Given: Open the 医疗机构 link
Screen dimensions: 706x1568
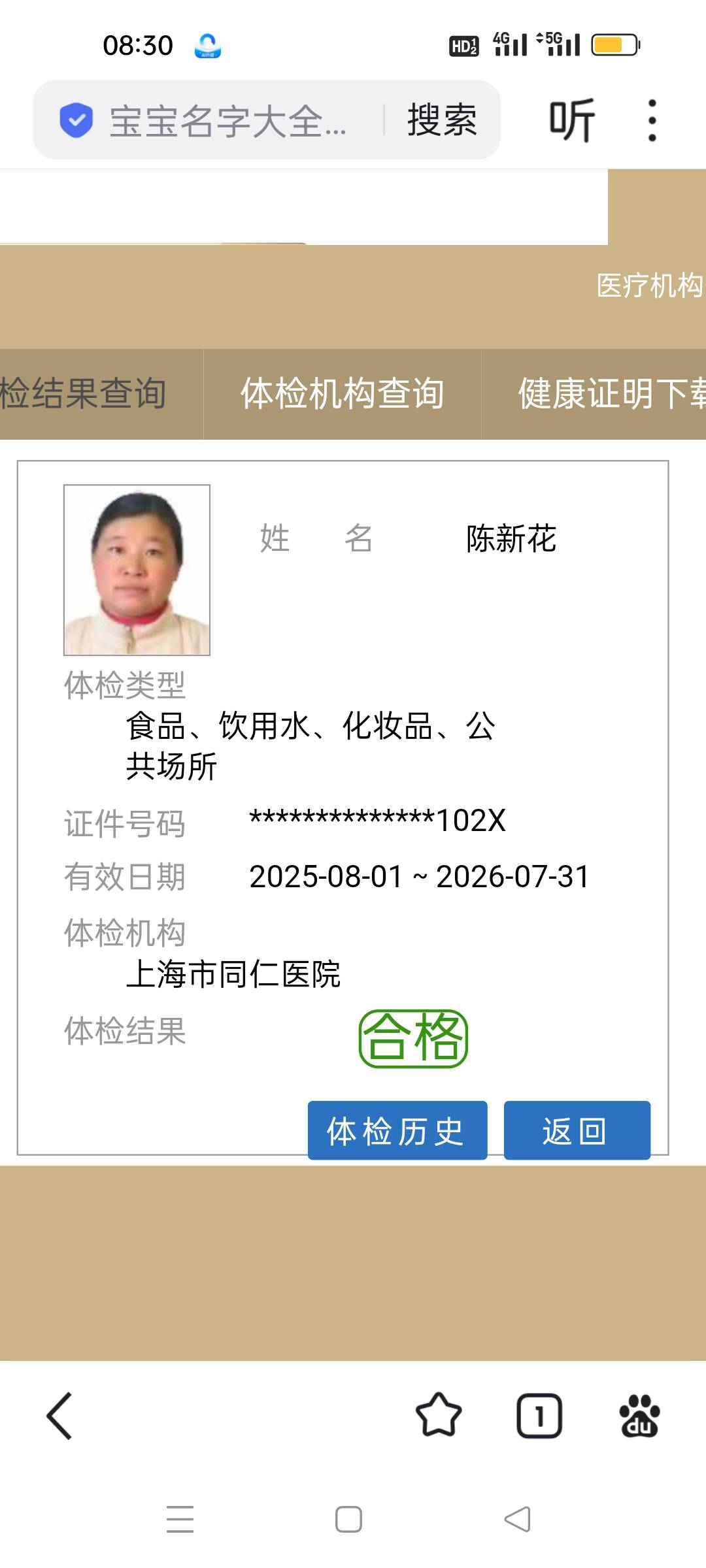Looking at the screenshot, I should [x=649, y=286].
